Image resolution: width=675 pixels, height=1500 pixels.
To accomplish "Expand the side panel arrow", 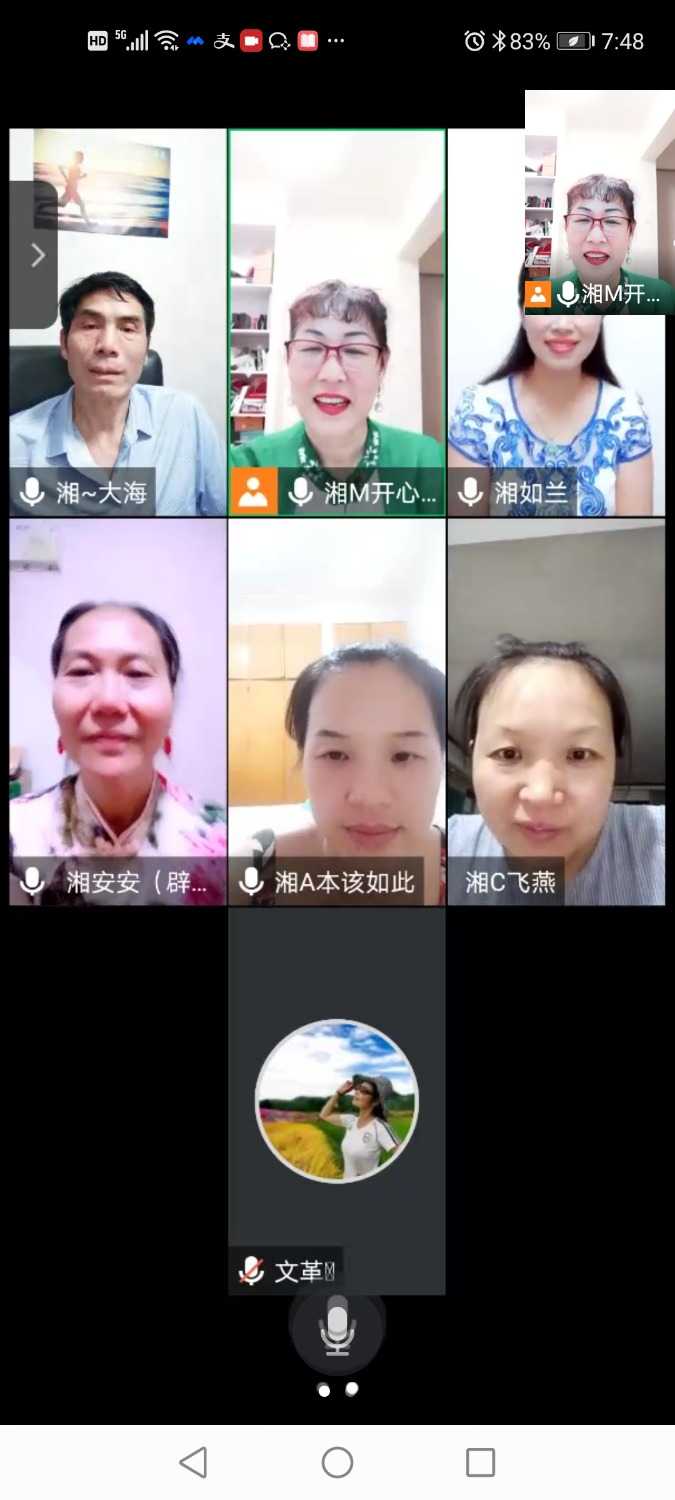I will [x=37, y=256].
